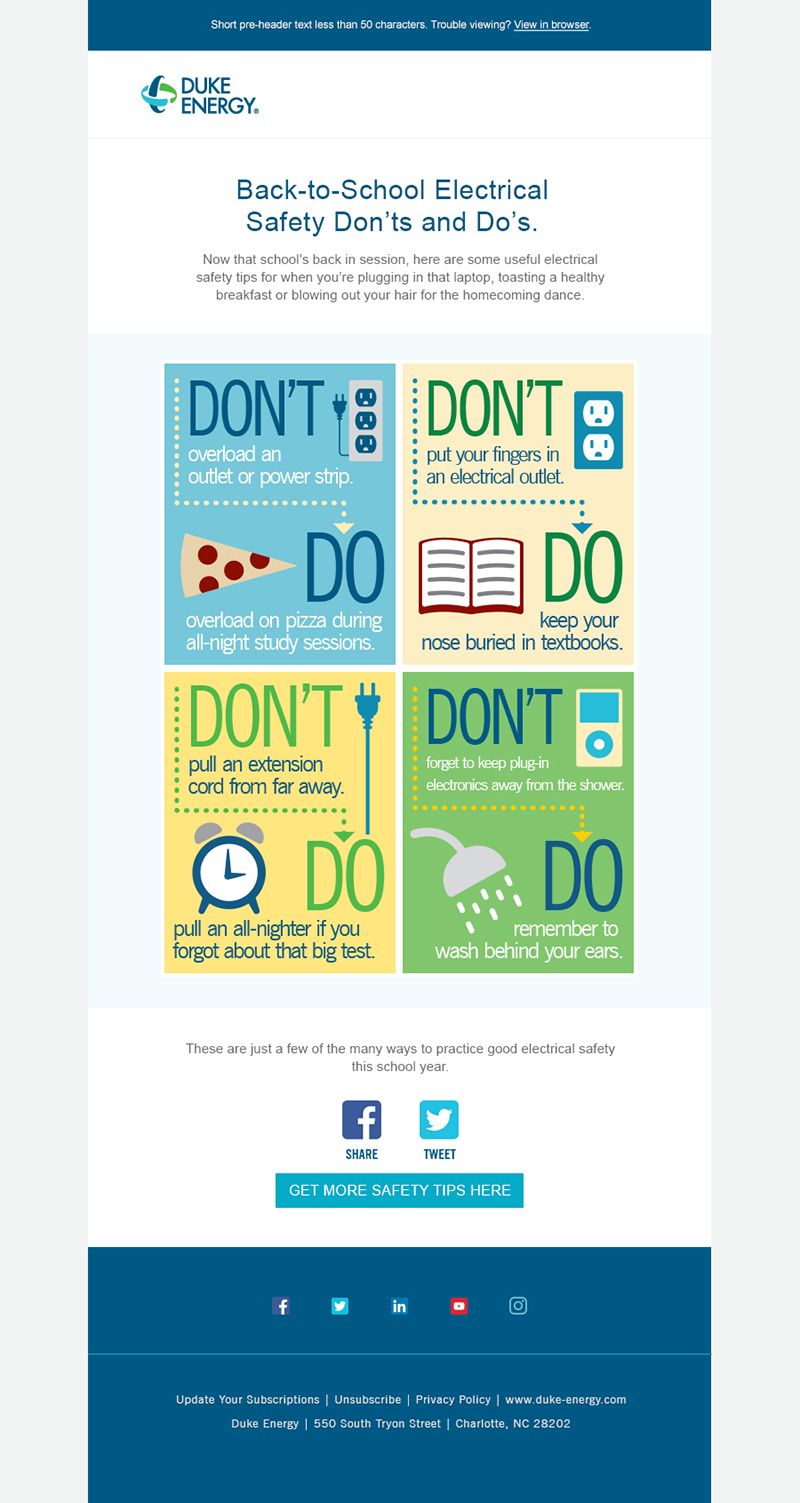Screen dimensions: 800x1503
Task: Open the Instagram icon in footer
Action: click(x=518, y=1305)
